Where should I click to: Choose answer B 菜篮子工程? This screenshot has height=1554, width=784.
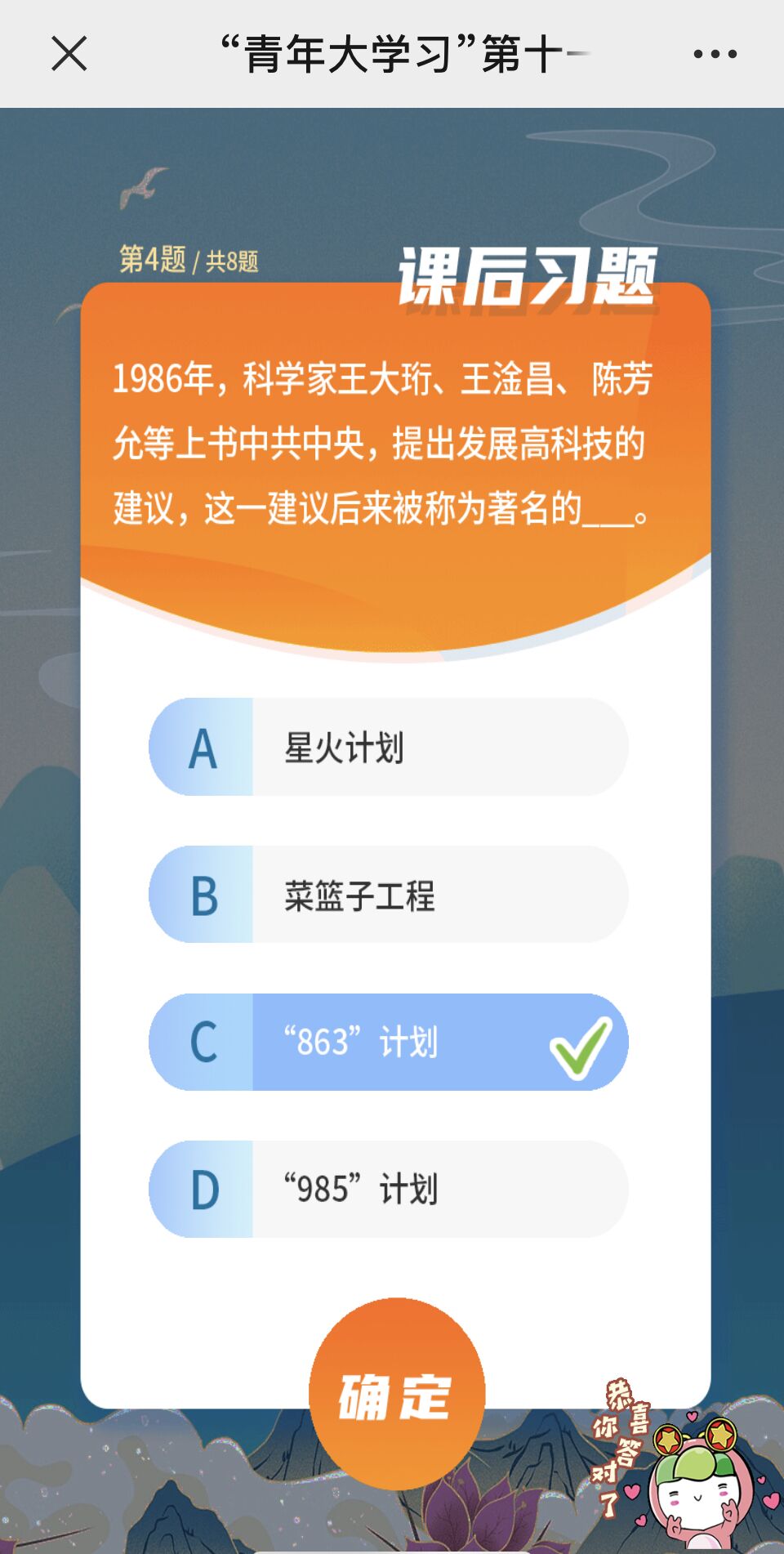[x=388, y=895]
